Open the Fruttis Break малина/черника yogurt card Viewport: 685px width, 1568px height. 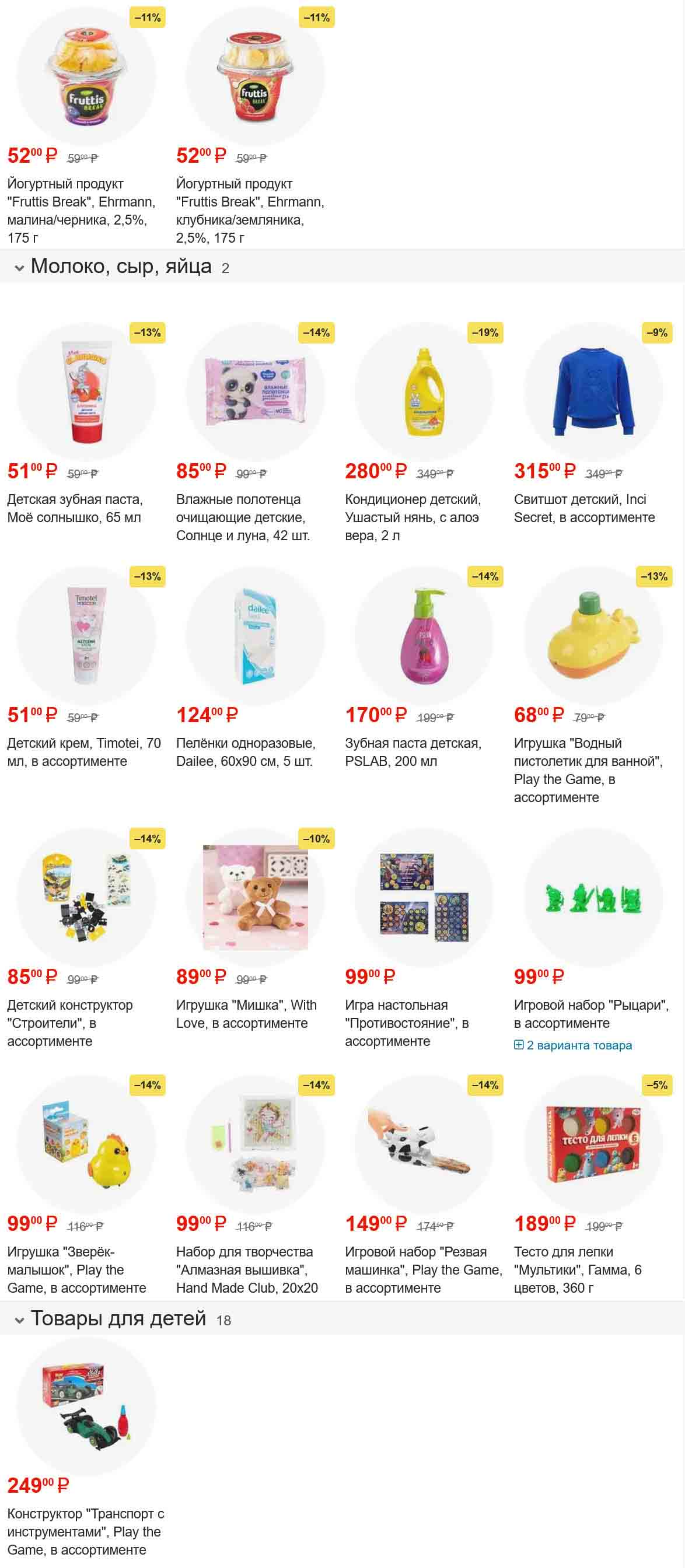(86, 76)
